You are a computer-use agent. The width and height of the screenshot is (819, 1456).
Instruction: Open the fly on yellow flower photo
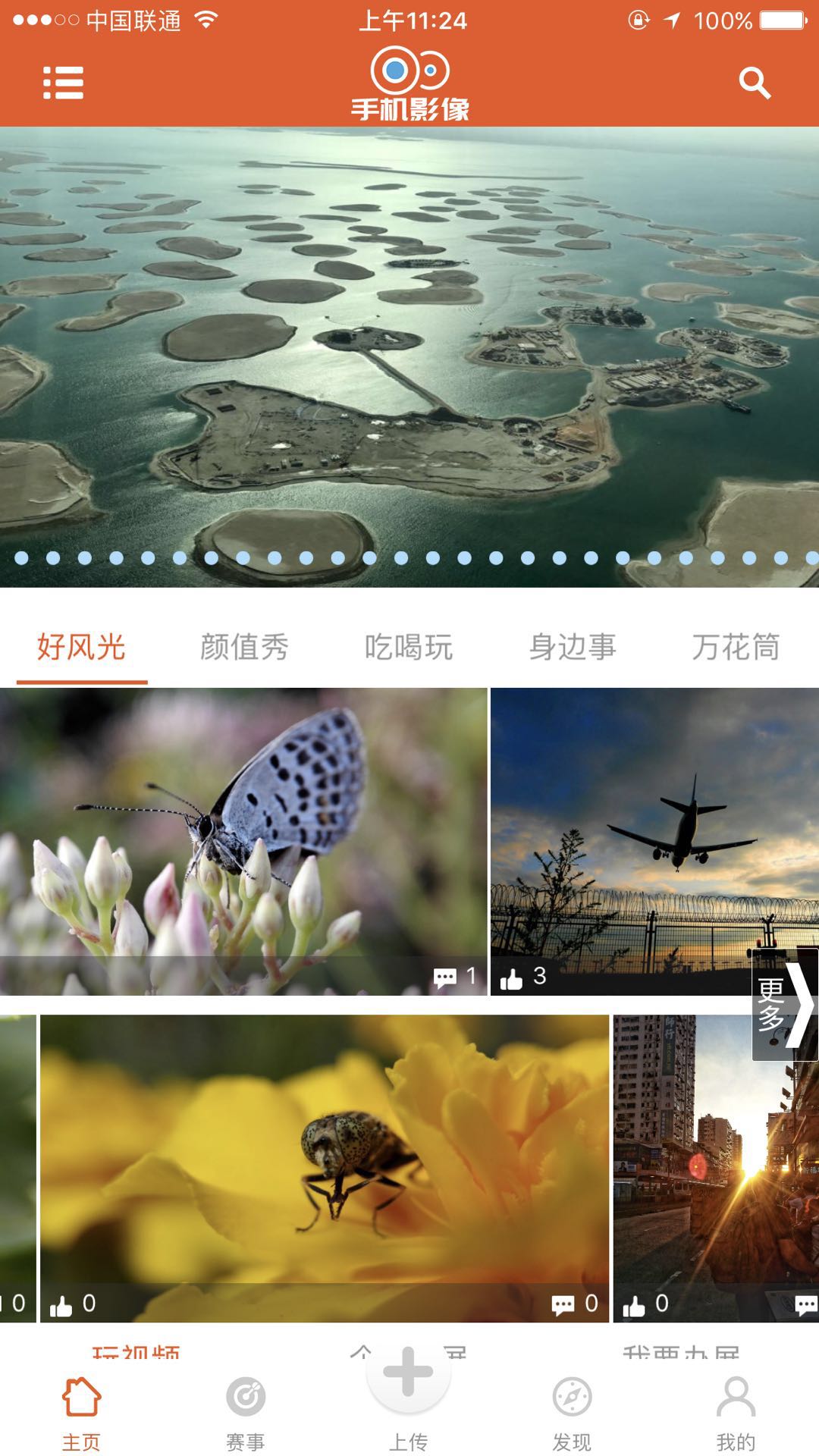coord(325,1168)
